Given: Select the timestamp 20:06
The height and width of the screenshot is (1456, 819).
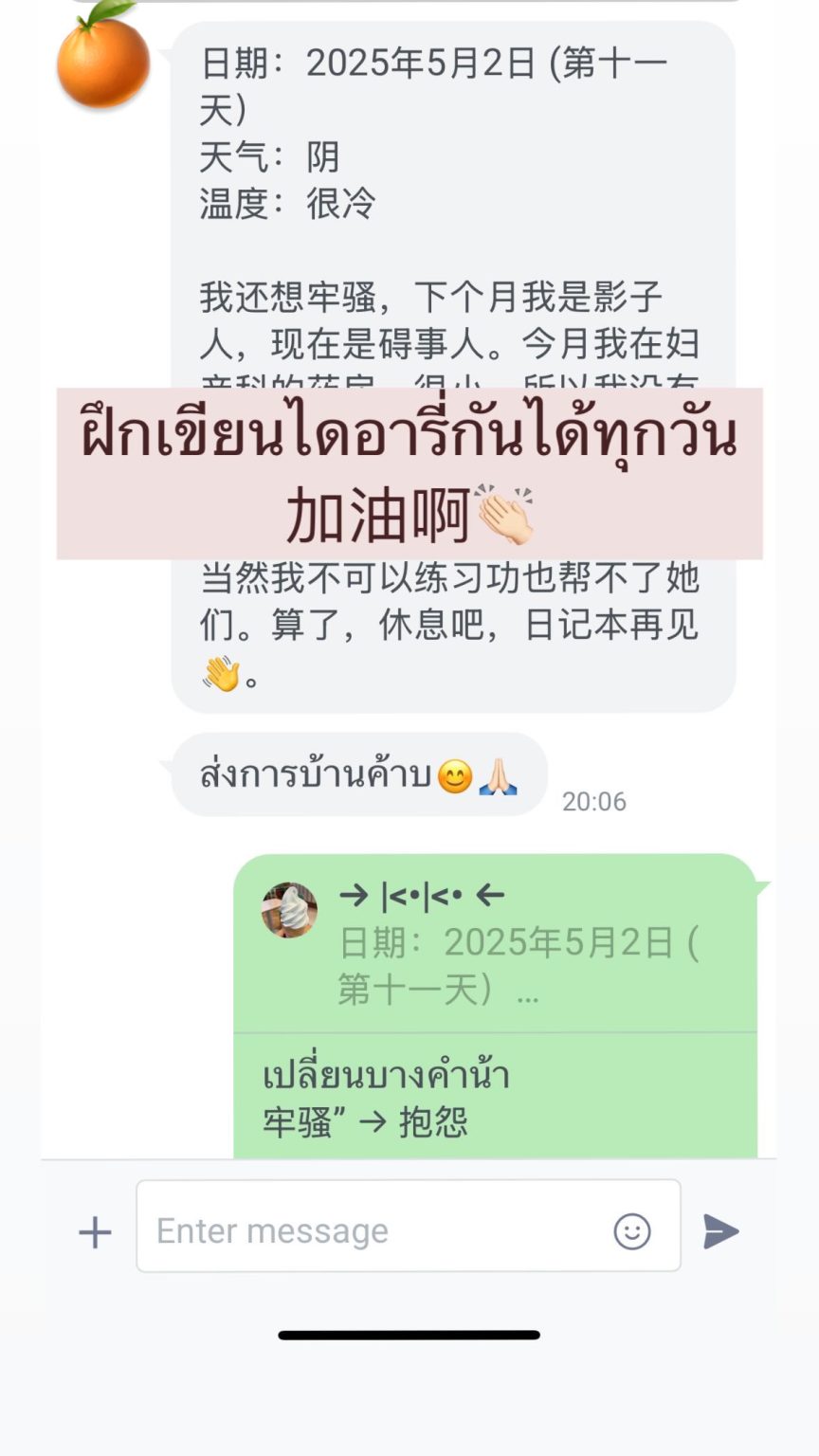Looking at the screenshot, I should 594,801.
